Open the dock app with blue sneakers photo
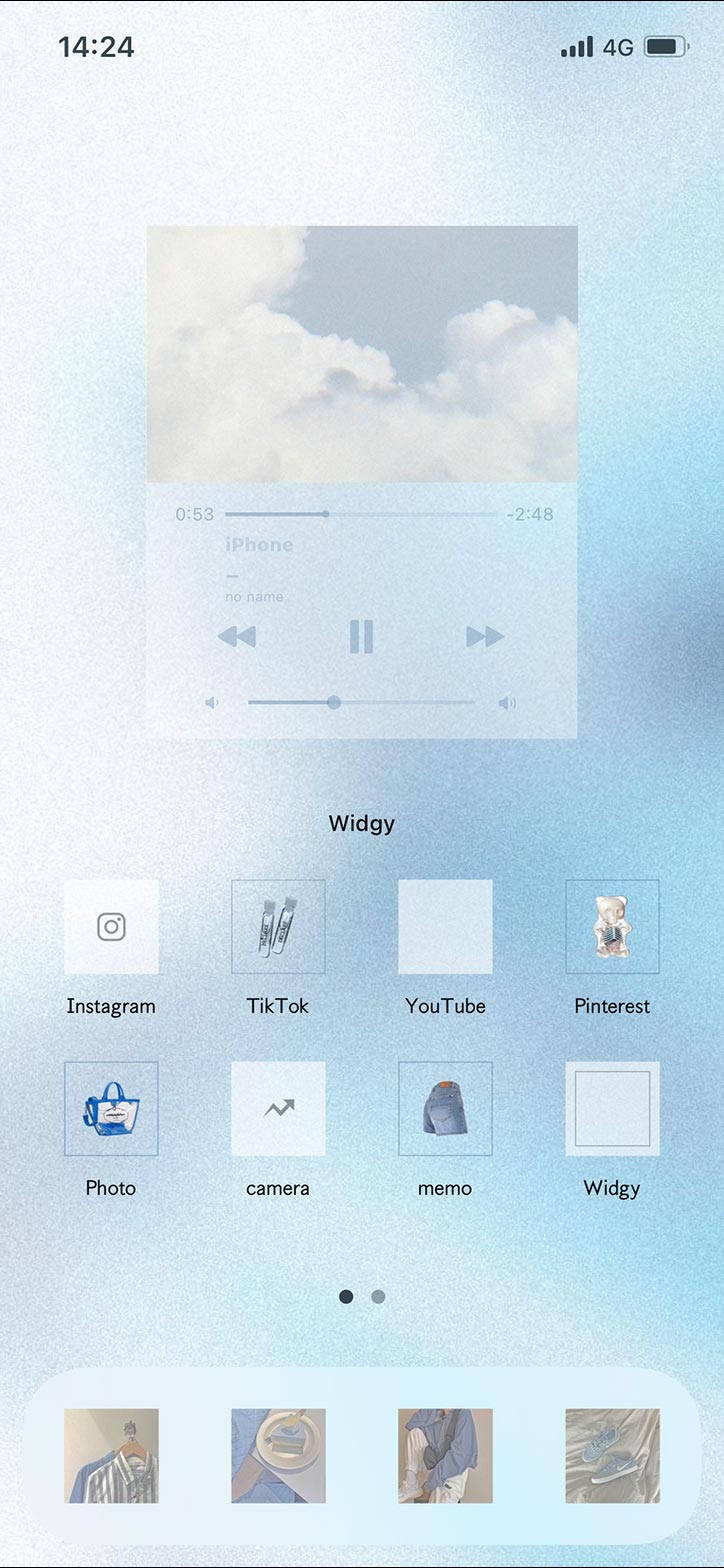The image size is (724, 1568). [x=612, y=1456]
